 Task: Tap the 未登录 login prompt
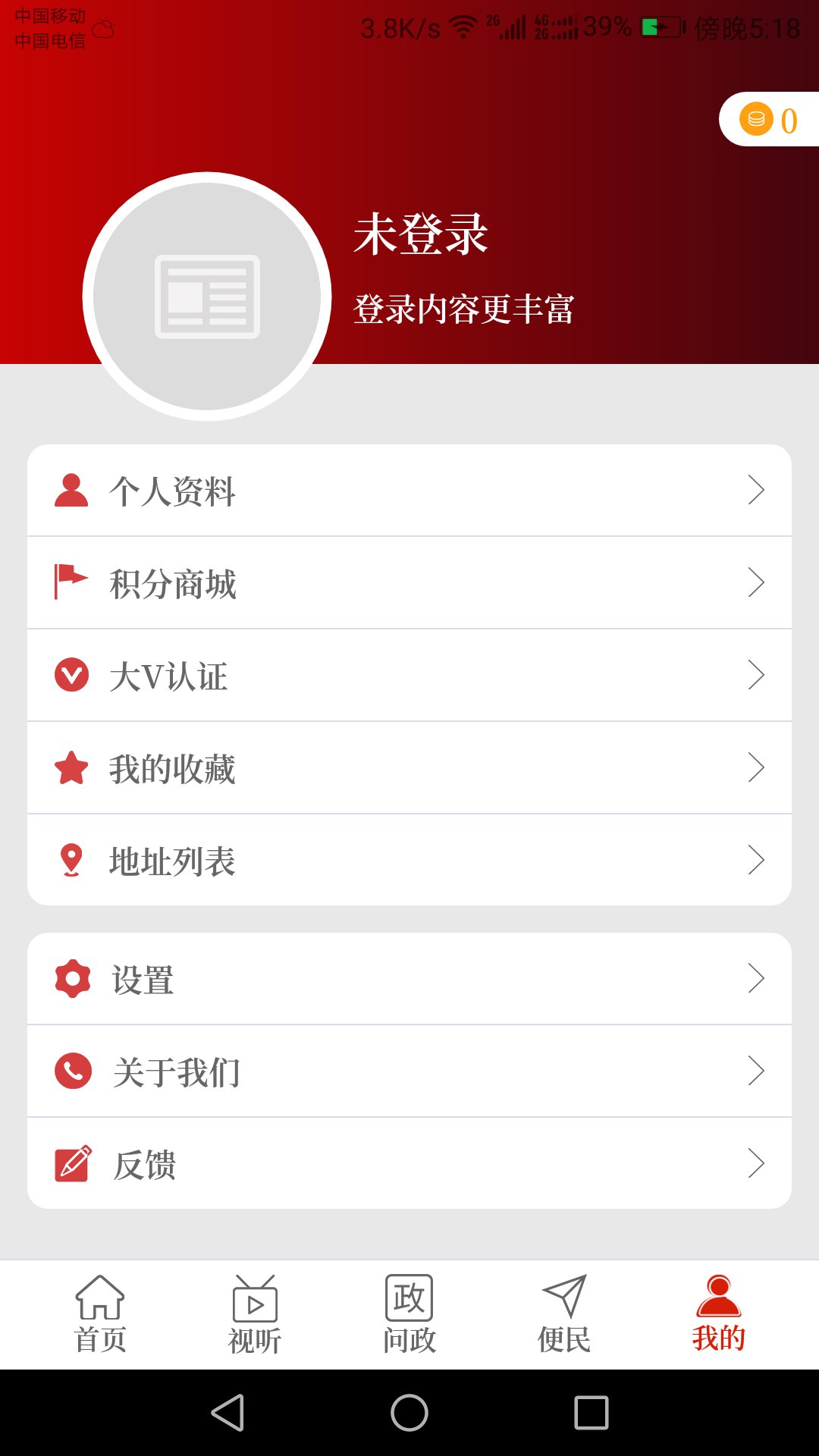422,236
